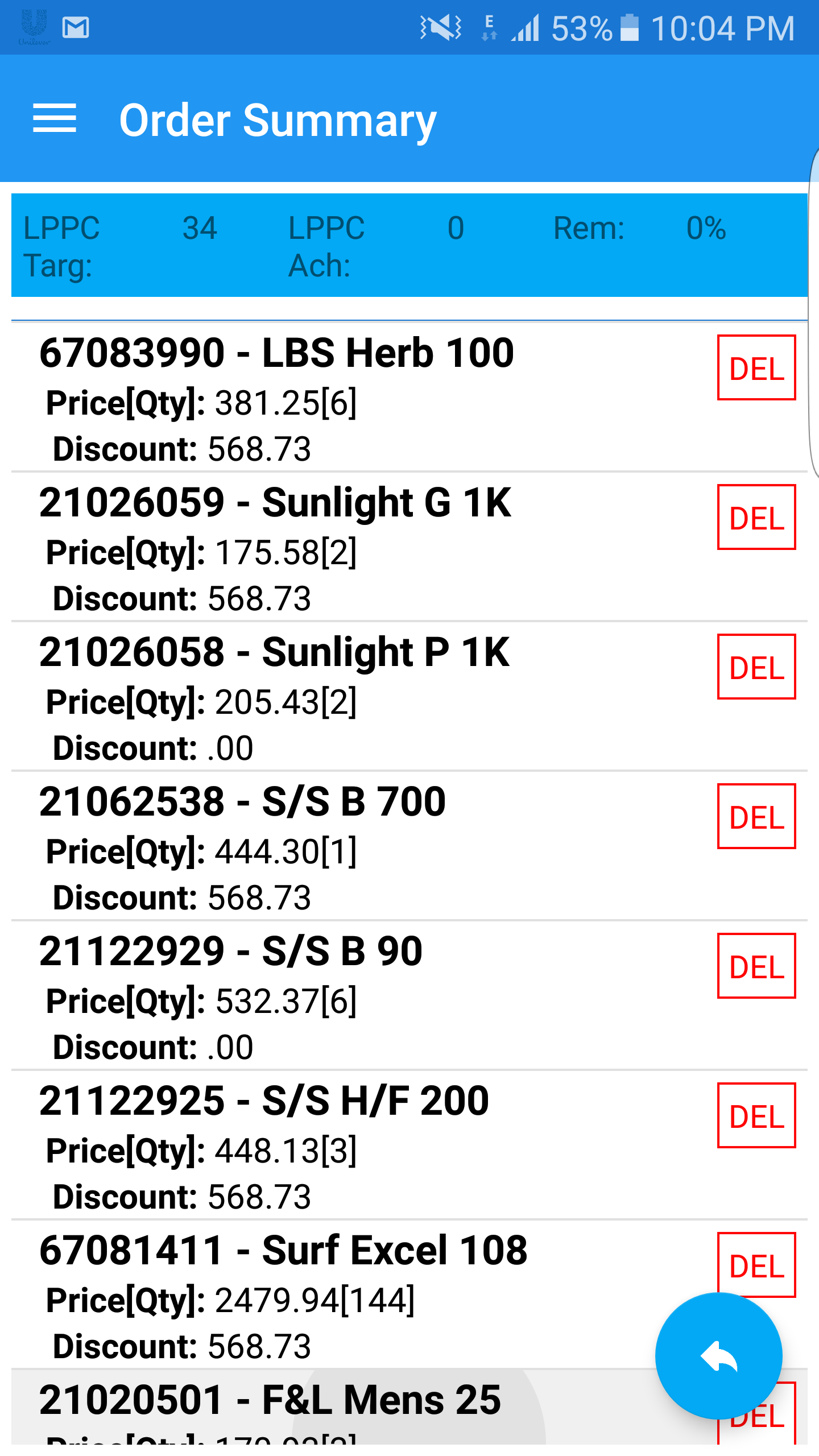Delete LBS Herb 100 from the order
This screenshot has width=819, height=1456.
coord(756,368)
